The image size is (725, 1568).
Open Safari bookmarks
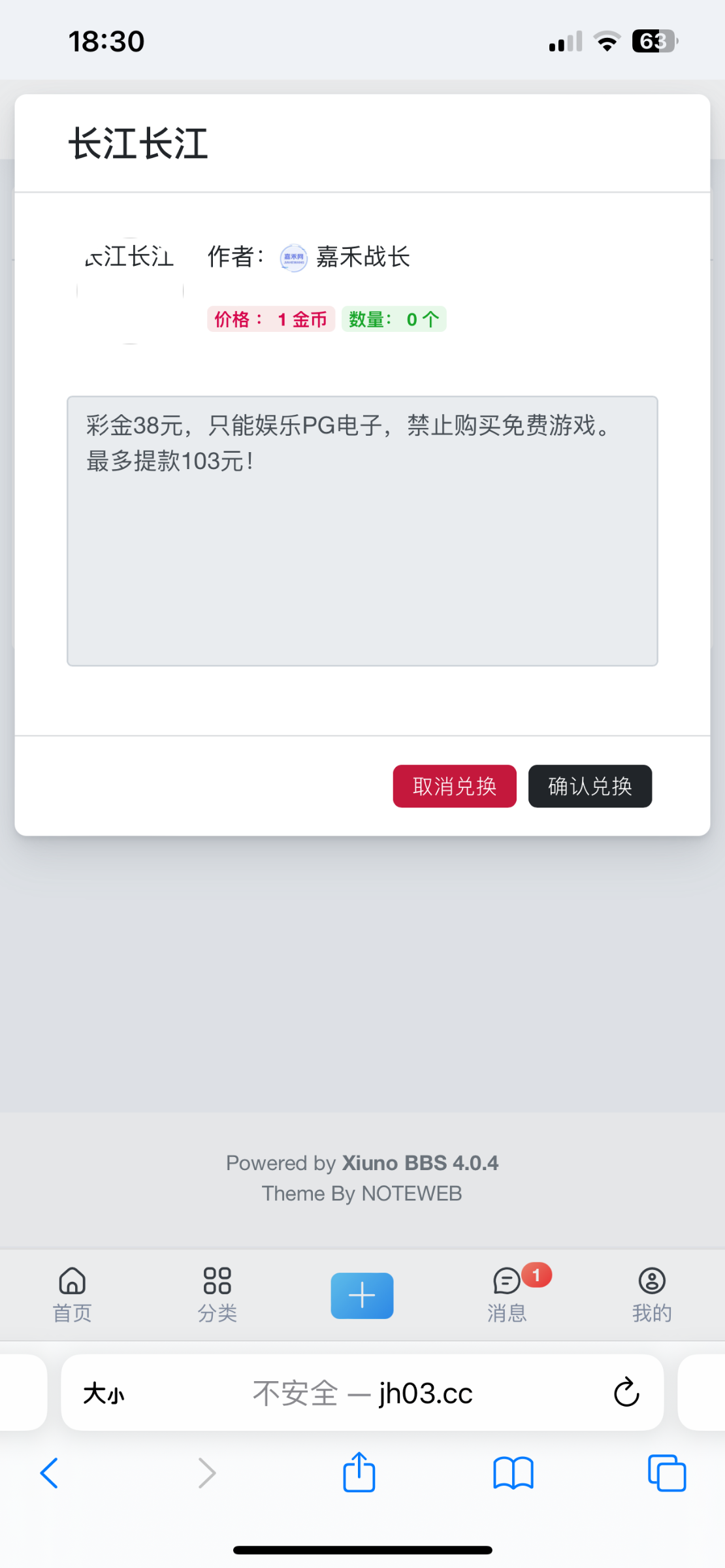tap(513, 1473)
